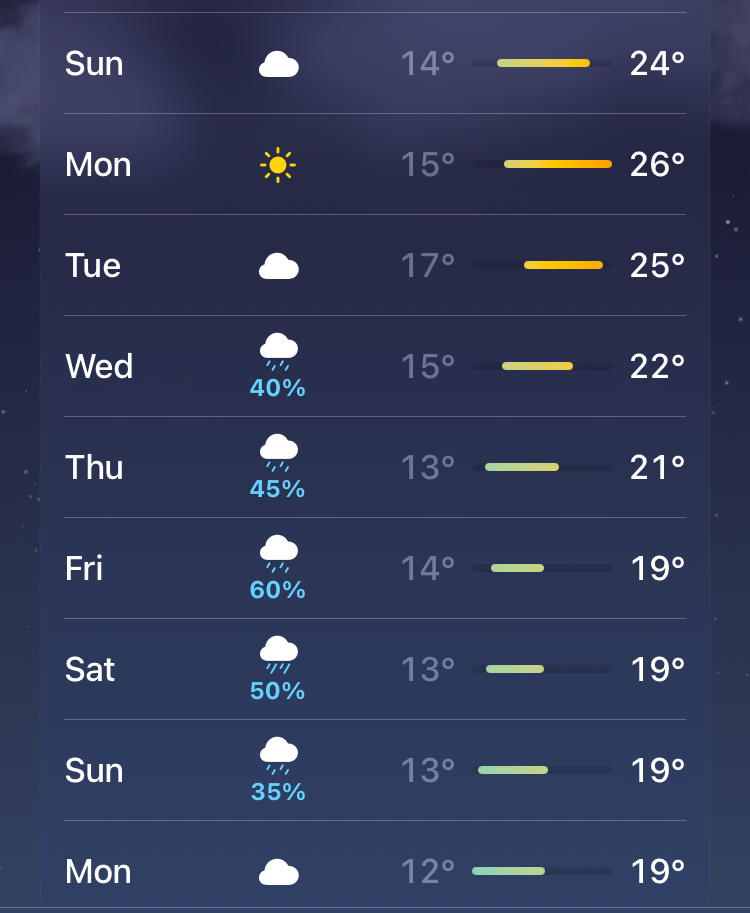Tap the Sun row with 35% rain

(x=375, y=770)
